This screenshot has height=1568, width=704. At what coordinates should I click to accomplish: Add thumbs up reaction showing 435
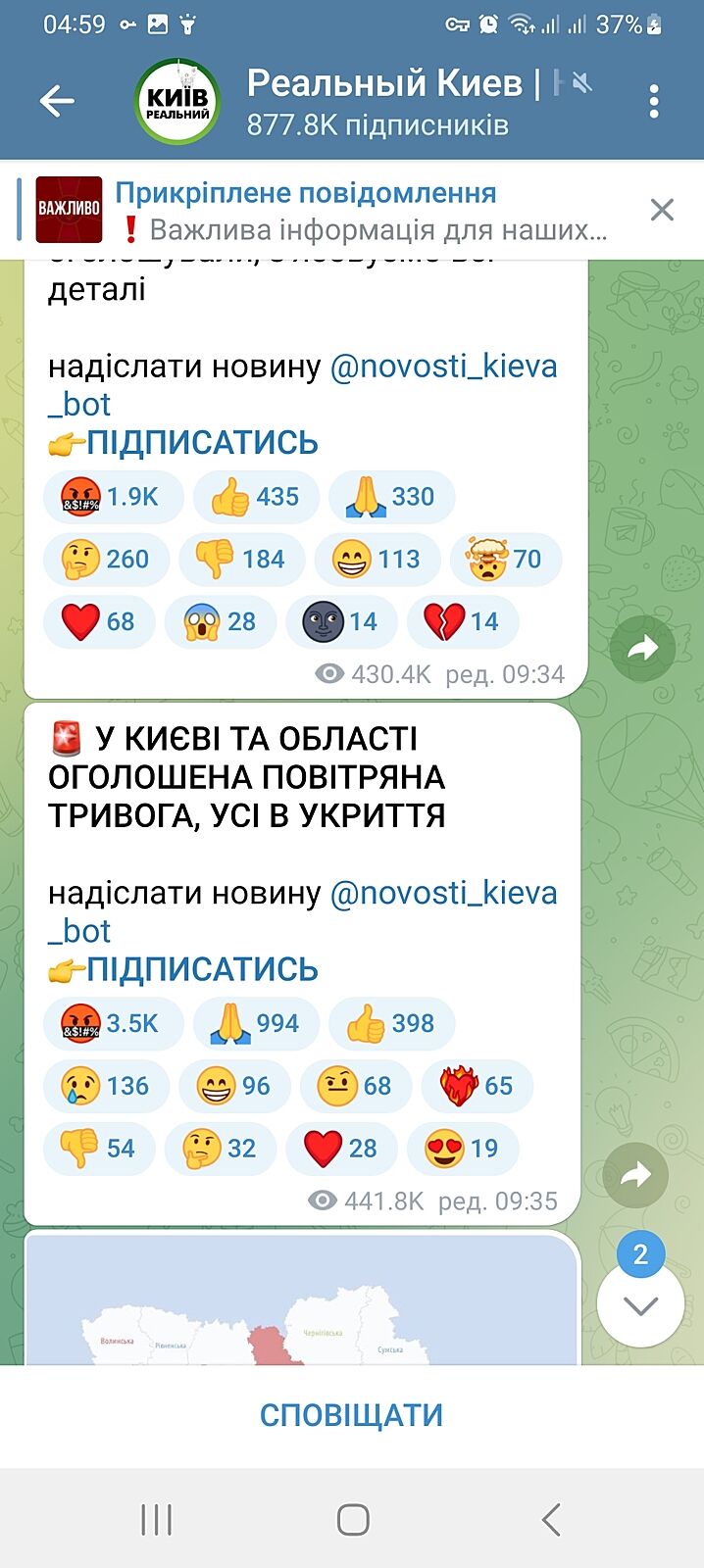(256, 497)
